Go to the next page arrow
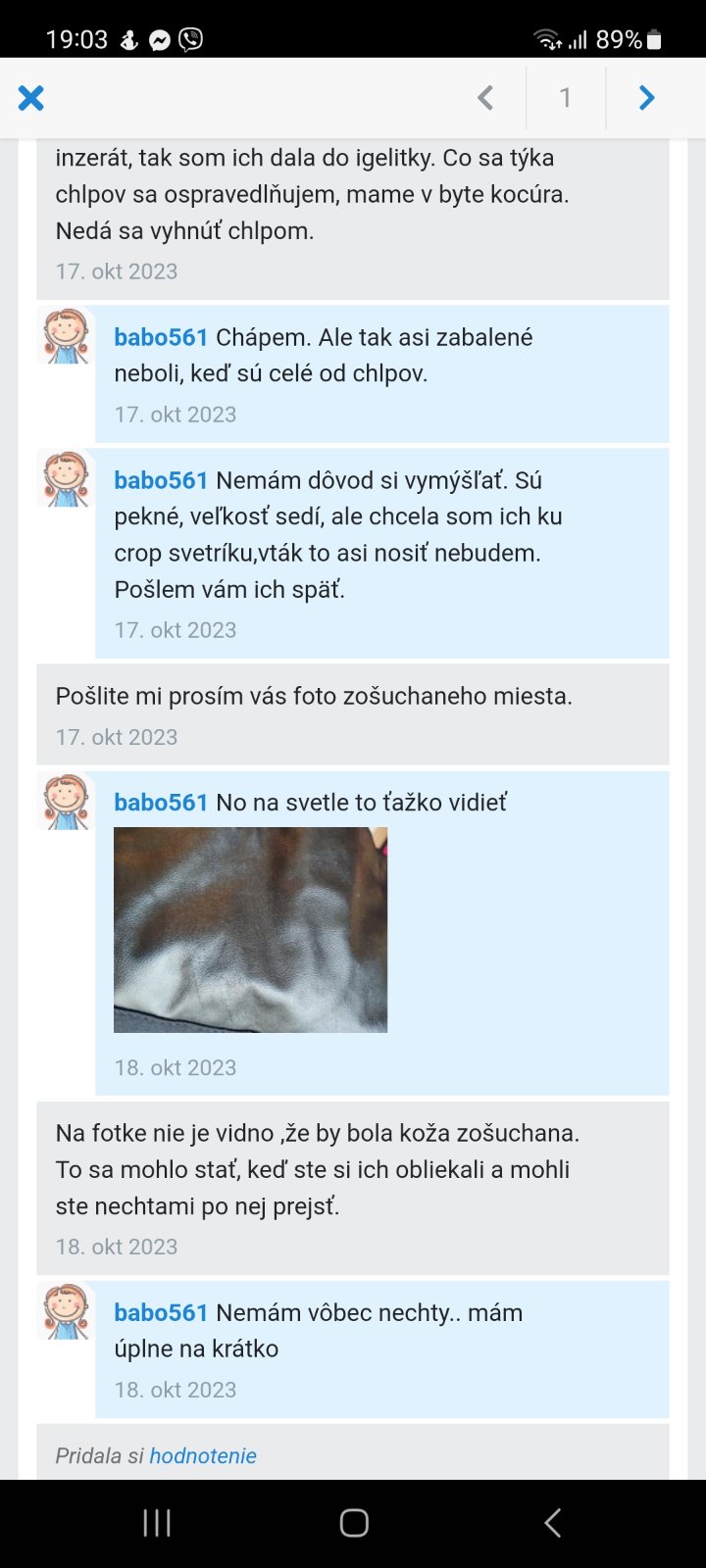 click(x=646, y=98)
